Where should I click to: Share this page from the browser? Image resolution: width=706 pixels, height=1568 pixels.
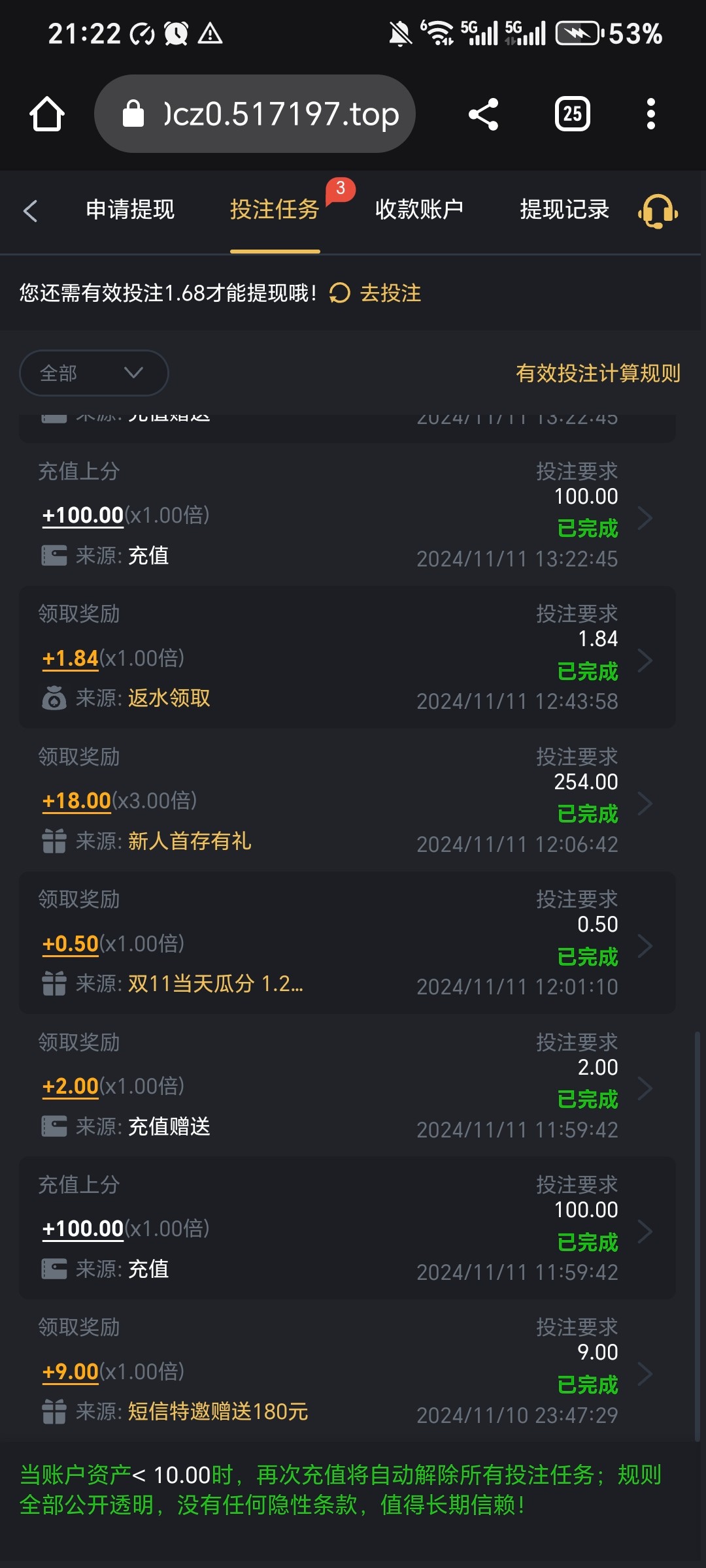click(x=483, y=114)
